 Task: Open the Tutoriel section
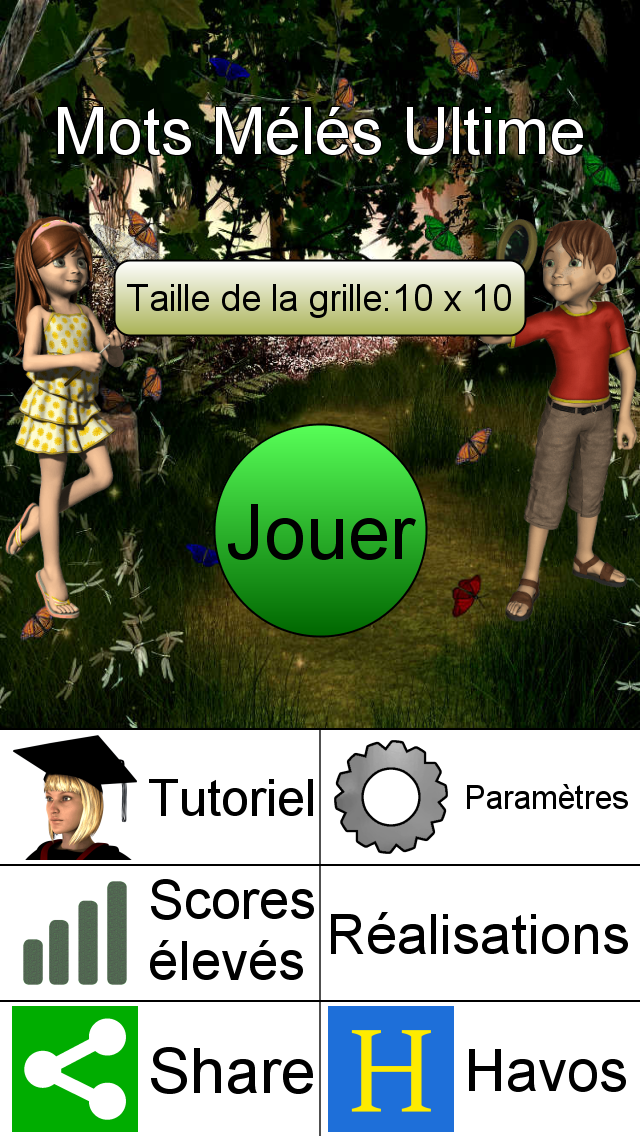click(x=160, y=797)
